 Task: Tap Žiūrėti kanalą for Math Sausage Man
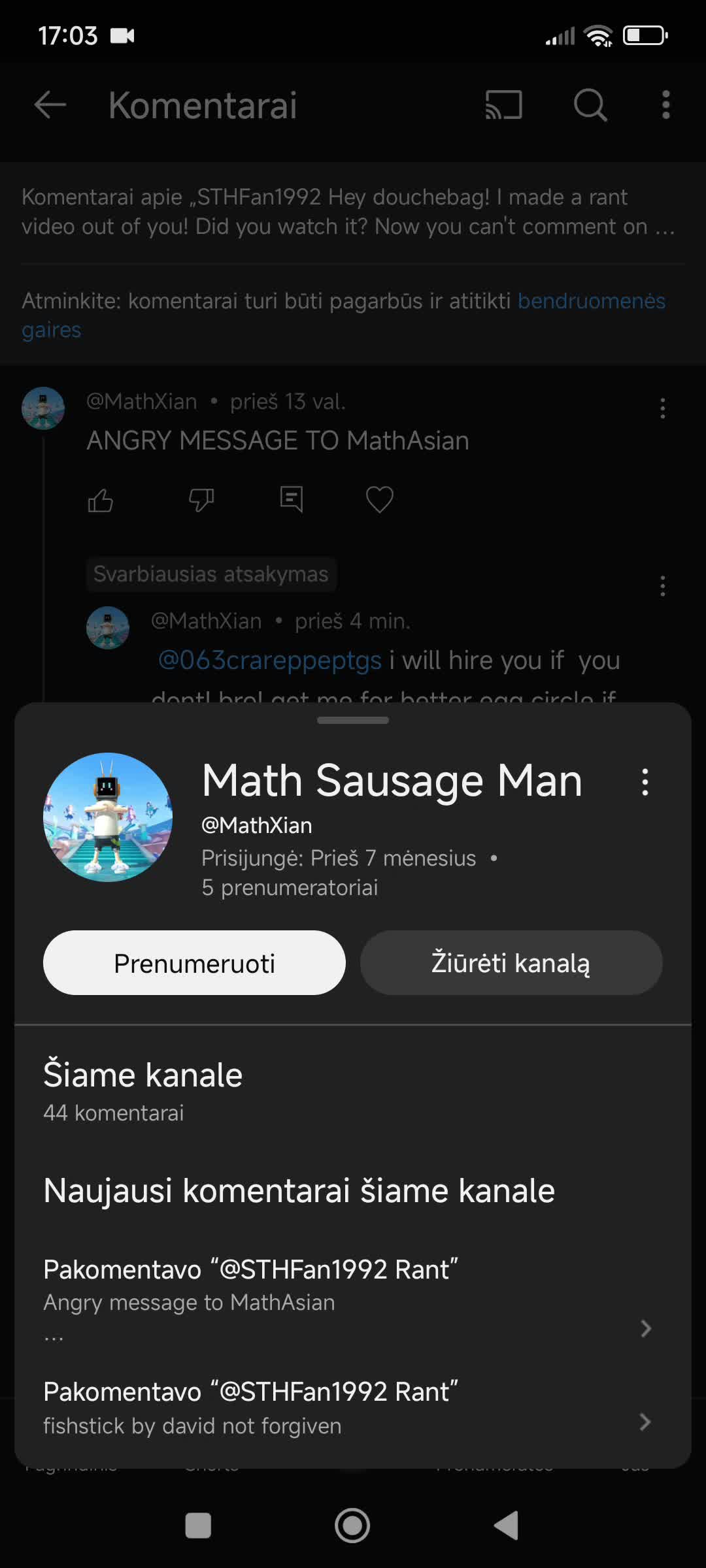tap(511, 962)
